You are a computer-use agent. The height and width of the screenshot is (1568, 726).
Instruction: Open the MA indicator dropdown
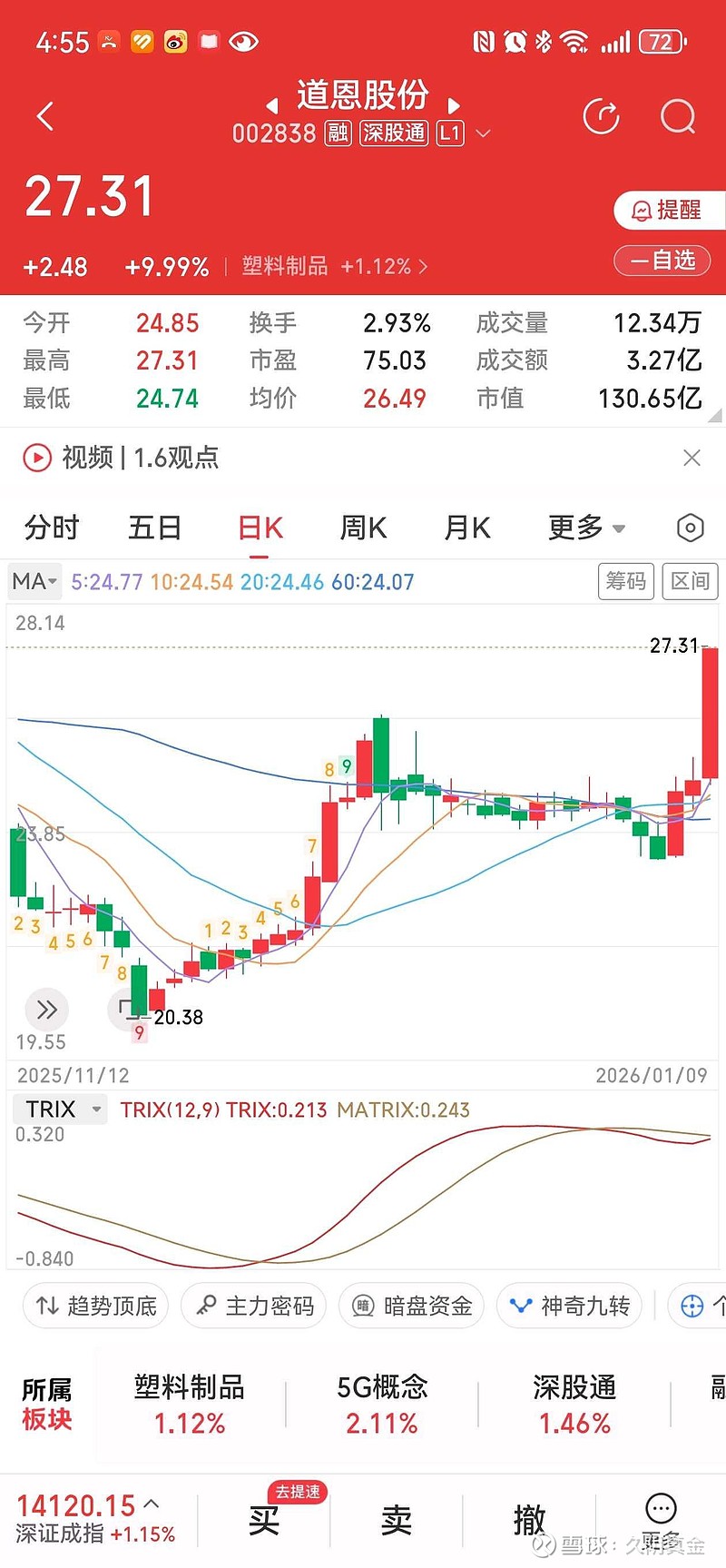pyautogui.click(x=34, y=581)
